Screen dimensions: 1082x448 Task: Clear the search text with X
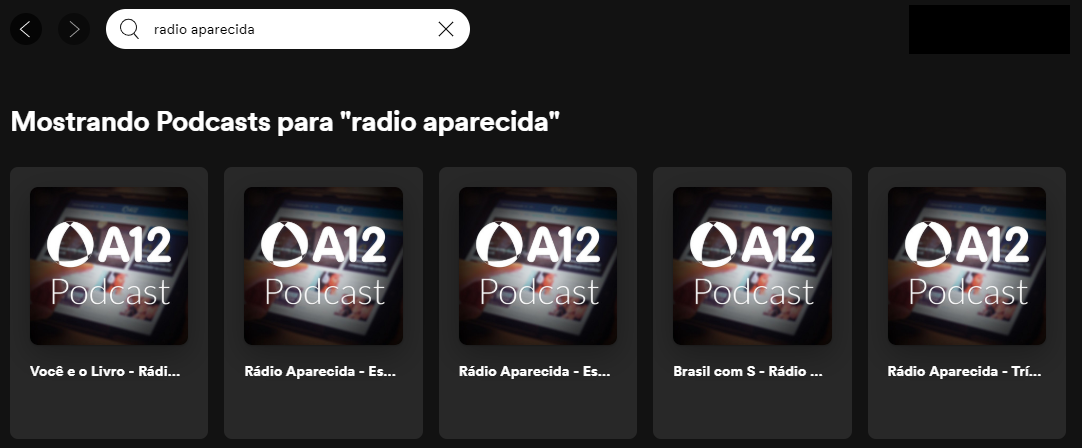point(446,30)
